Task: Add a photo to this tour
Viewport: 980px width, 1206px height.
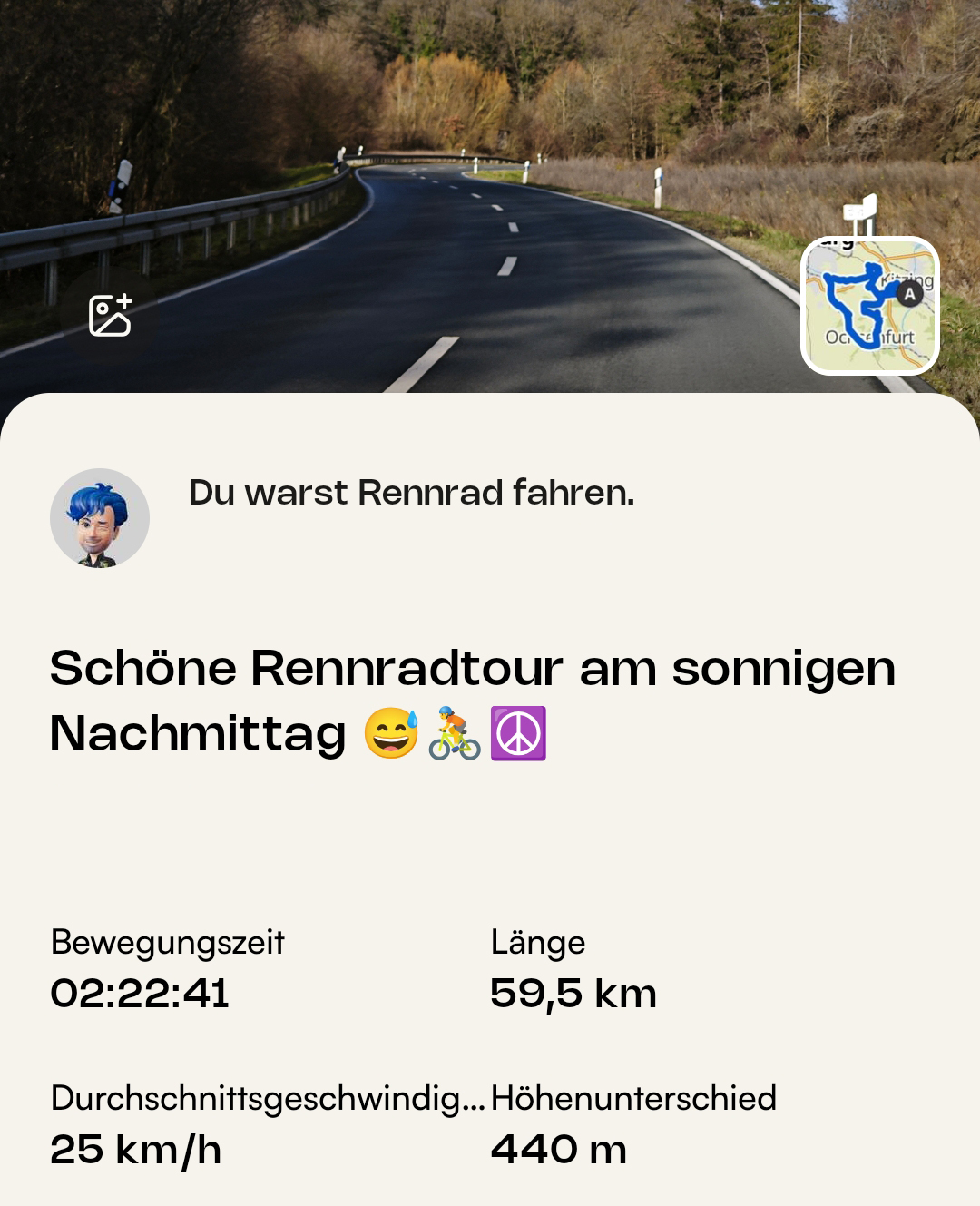Action: (x=111, y=316)
